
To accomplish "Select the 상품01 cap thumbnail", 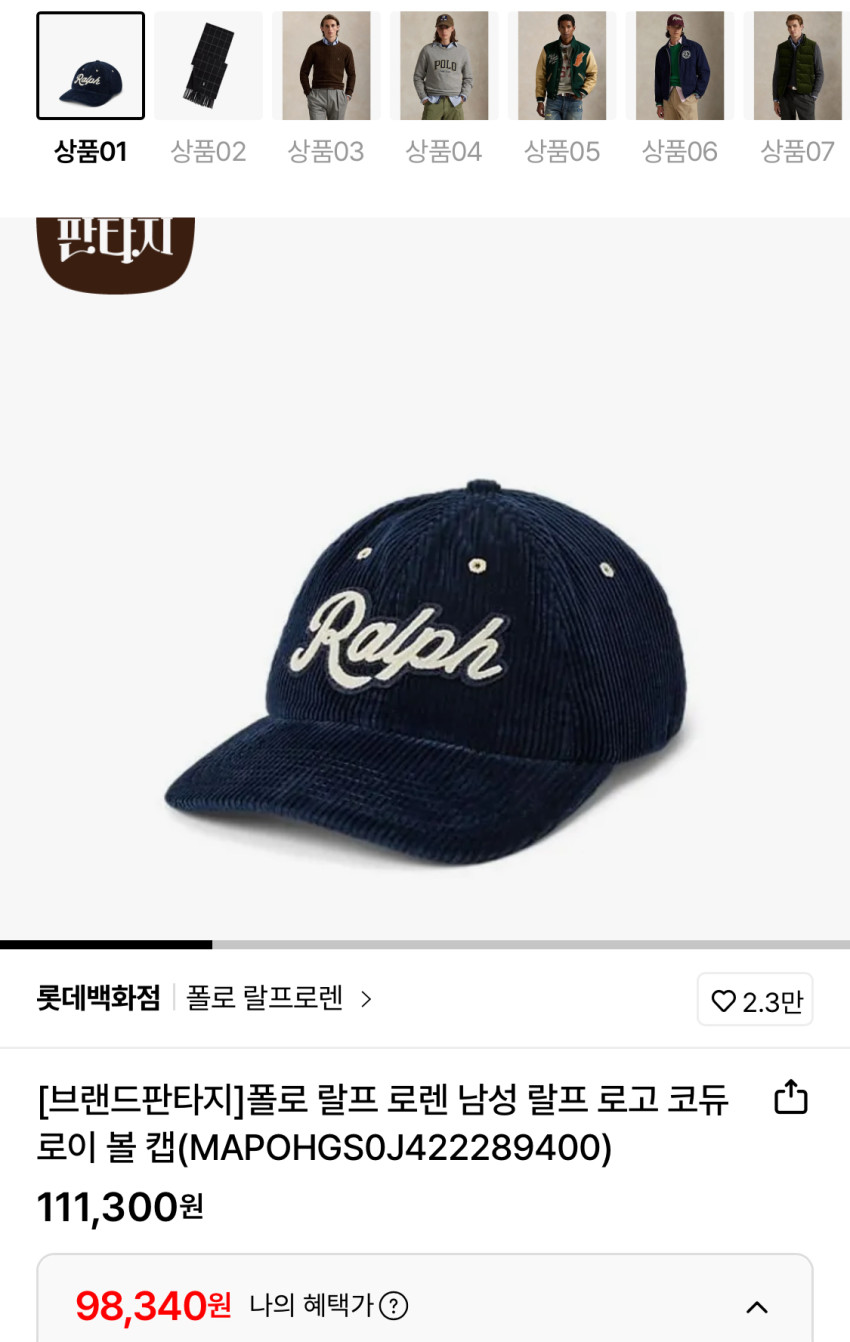I will point(91,66).
